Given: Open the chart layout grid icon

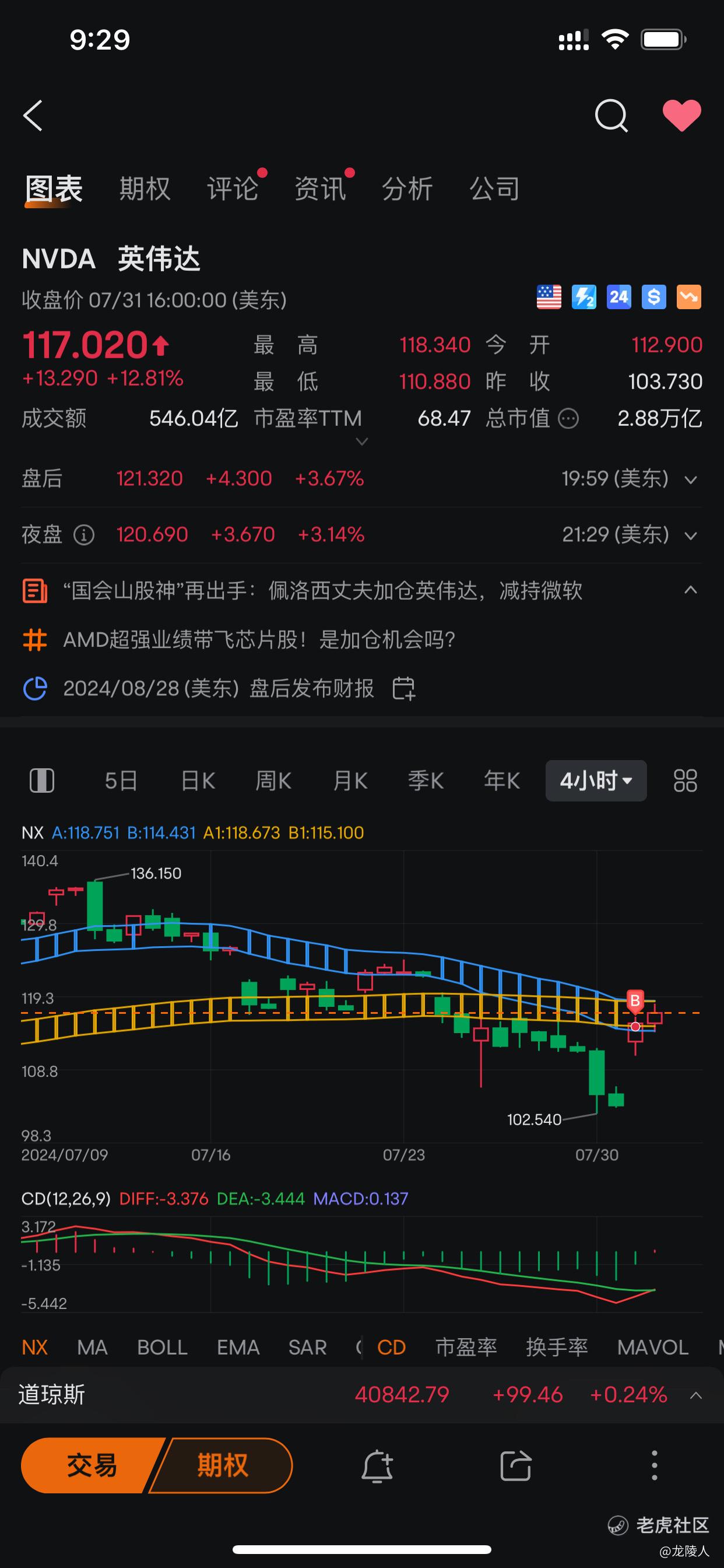Looking at the screenshot, I should [684, 781].
